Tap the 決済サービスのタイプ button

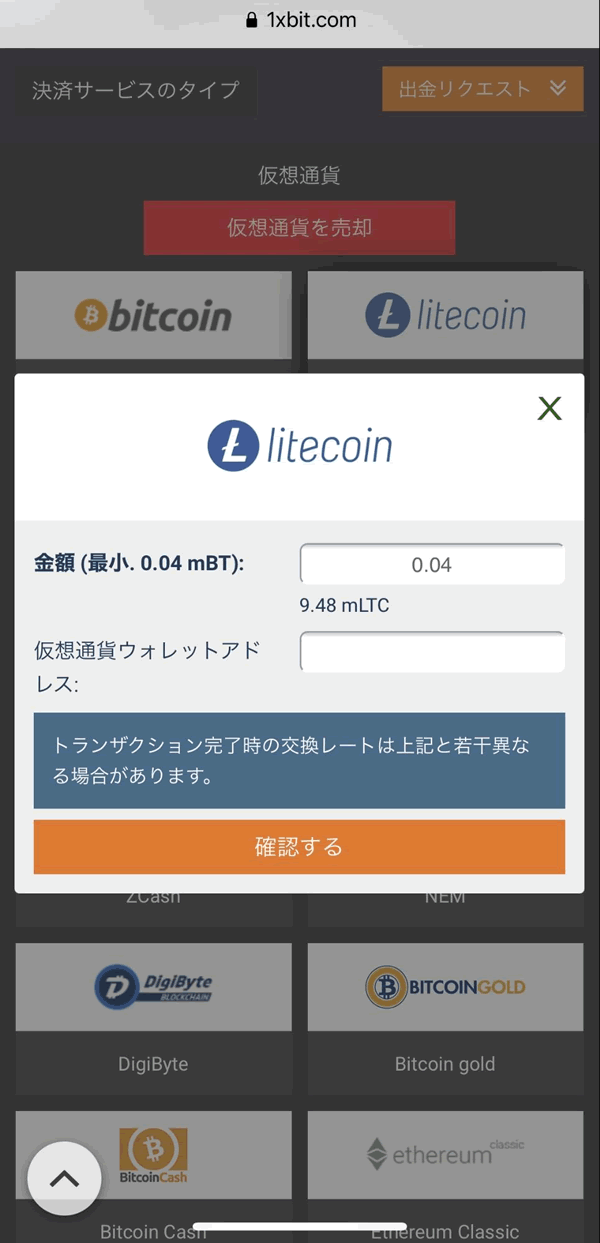click(136, 91)
